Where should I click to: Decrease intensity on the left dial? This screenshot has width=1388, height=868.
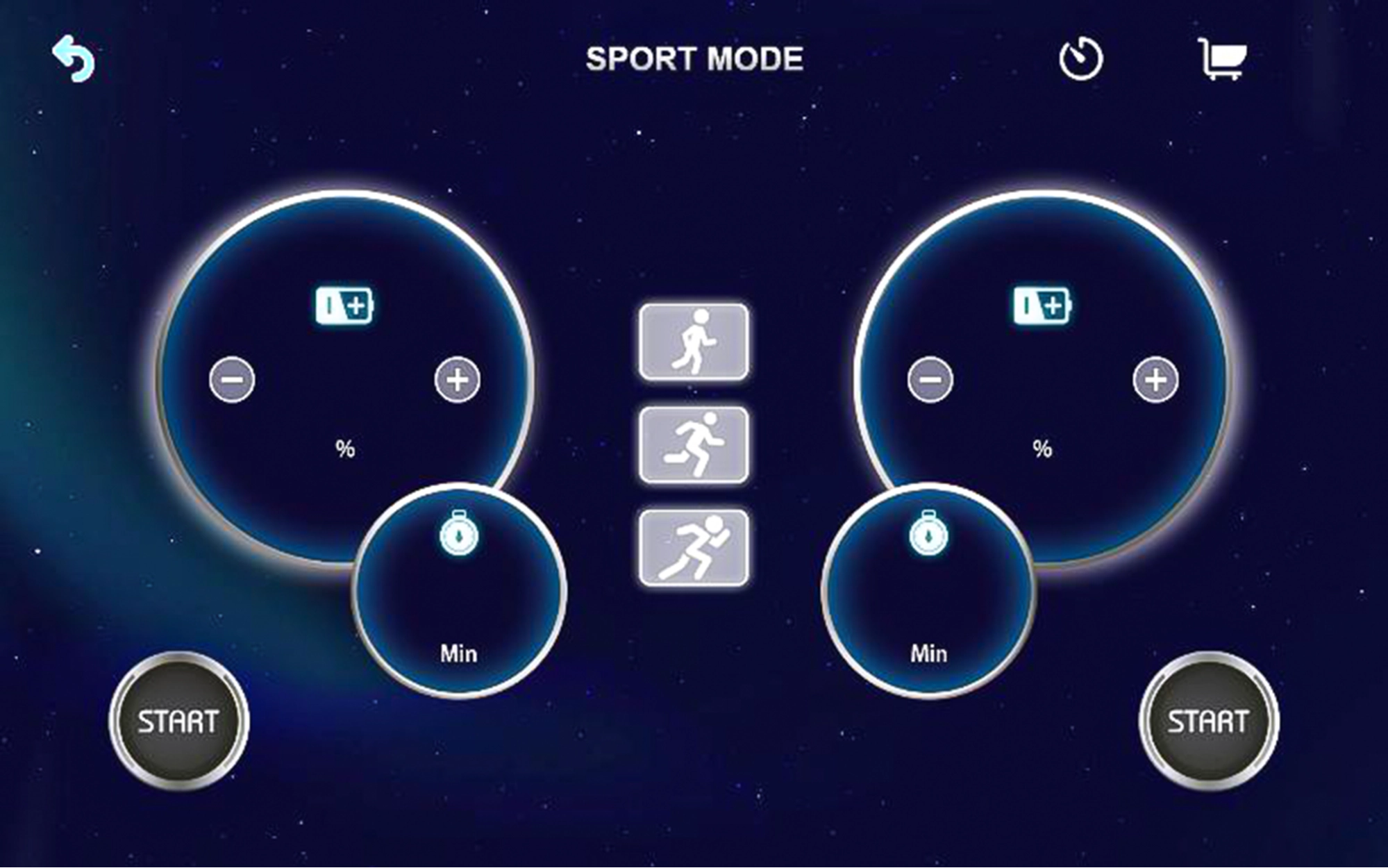[x=232, y=380]
